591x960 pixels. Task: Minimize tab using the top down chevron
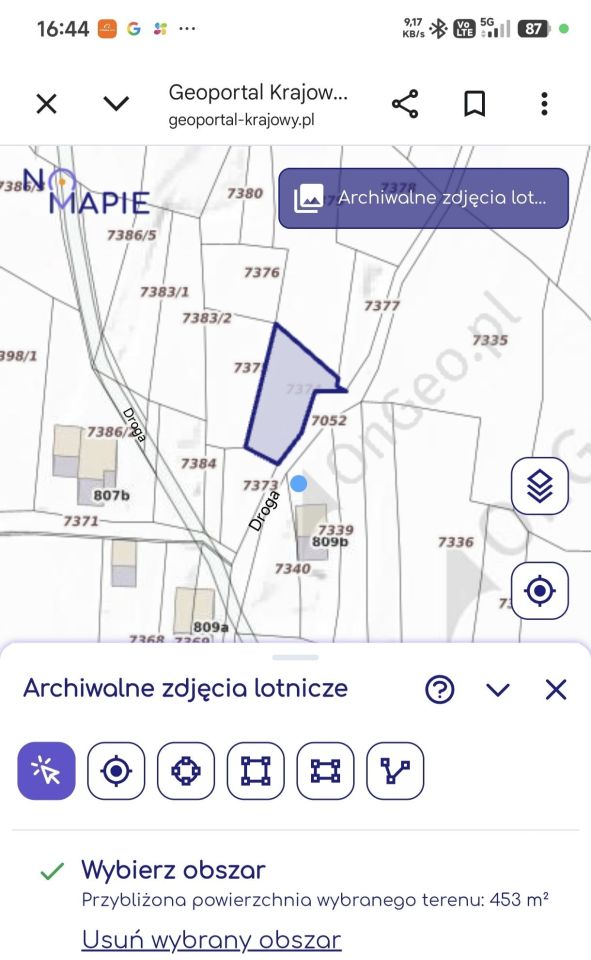[x=116, y=103]
